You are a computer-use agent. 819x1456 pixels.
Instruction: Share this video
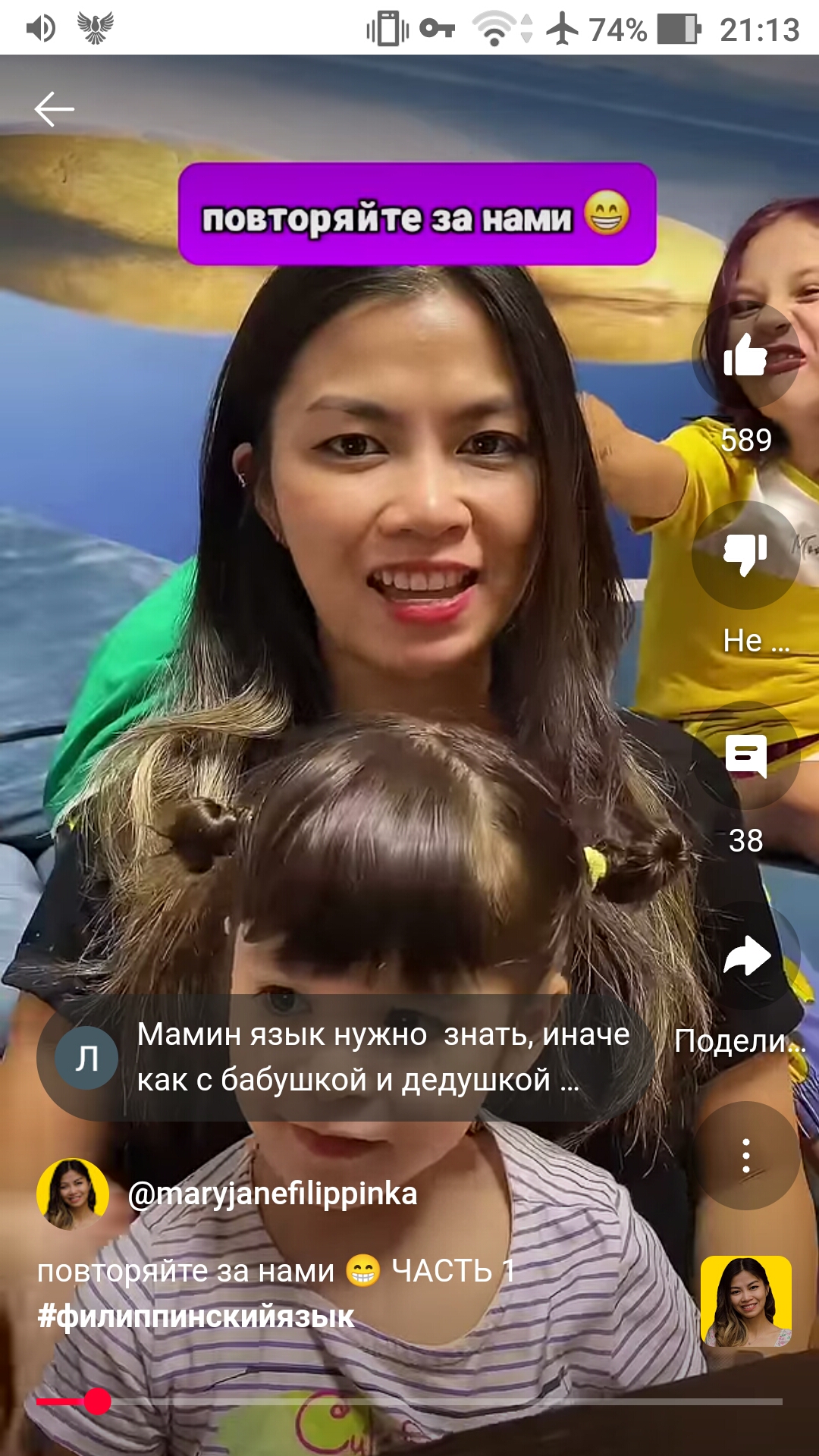pyautogui.click(x=745, y=955)
